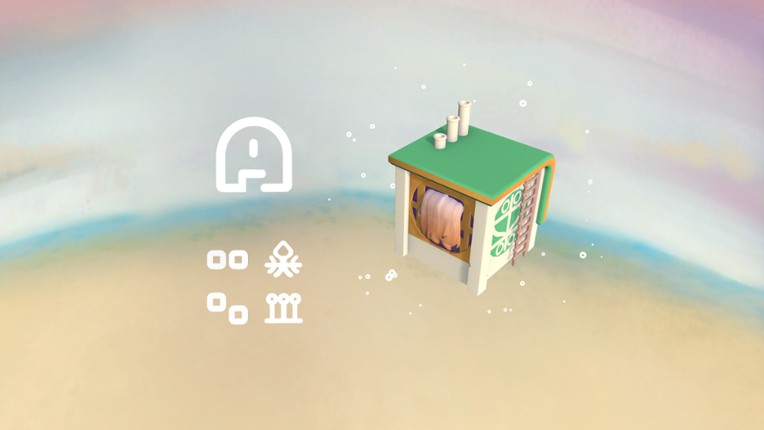Select the offset squares glyph

227,308
